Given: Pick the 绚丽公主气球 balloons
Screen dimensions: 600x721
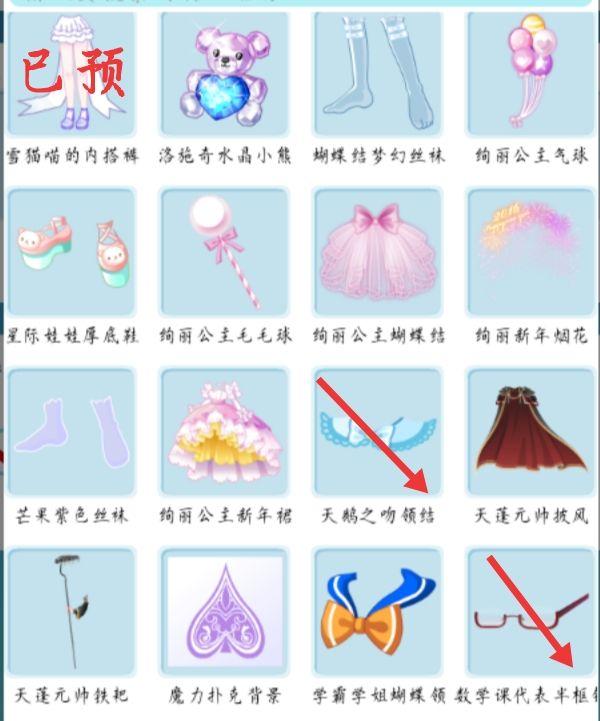Looking at the screenshot, I should point(531,75).
